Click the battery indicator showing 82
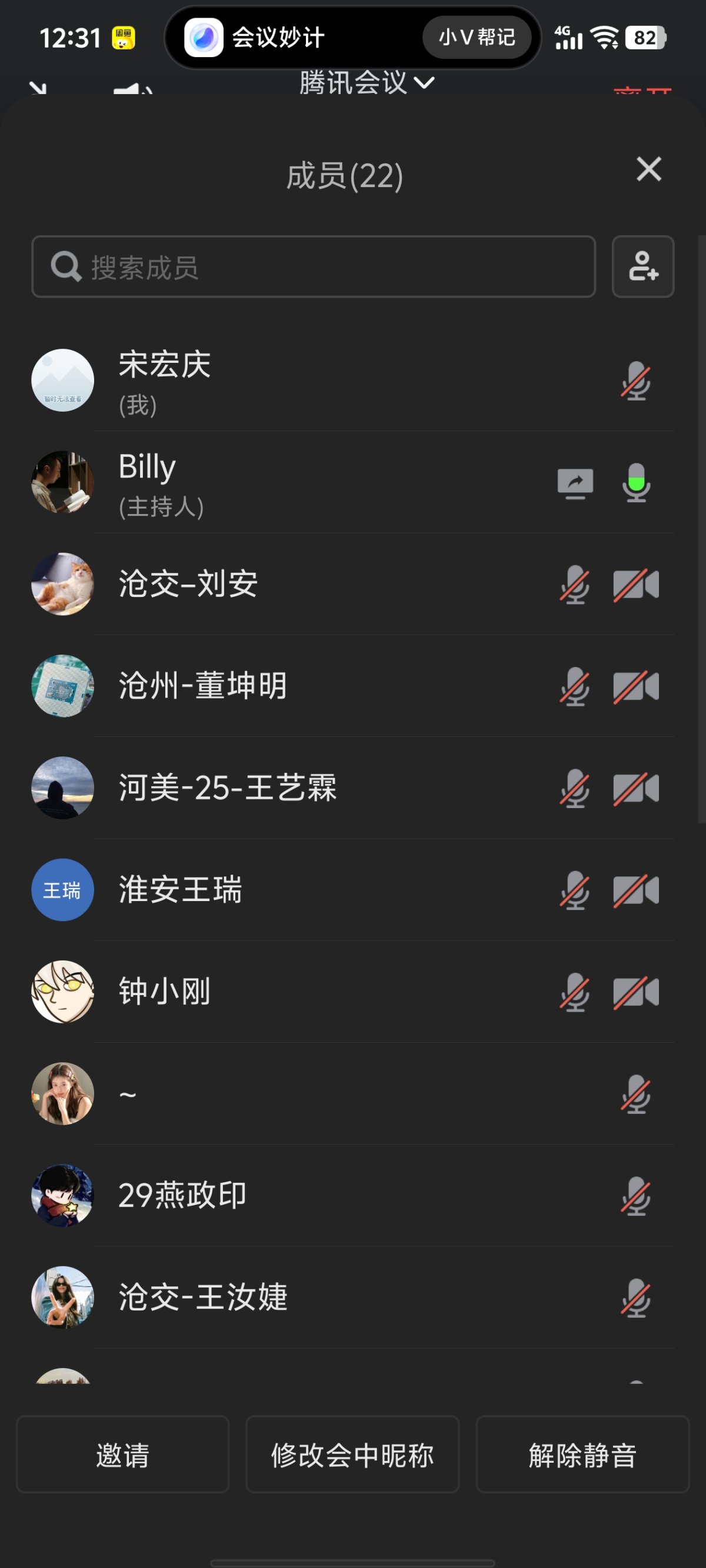 (x=645, y=38)
